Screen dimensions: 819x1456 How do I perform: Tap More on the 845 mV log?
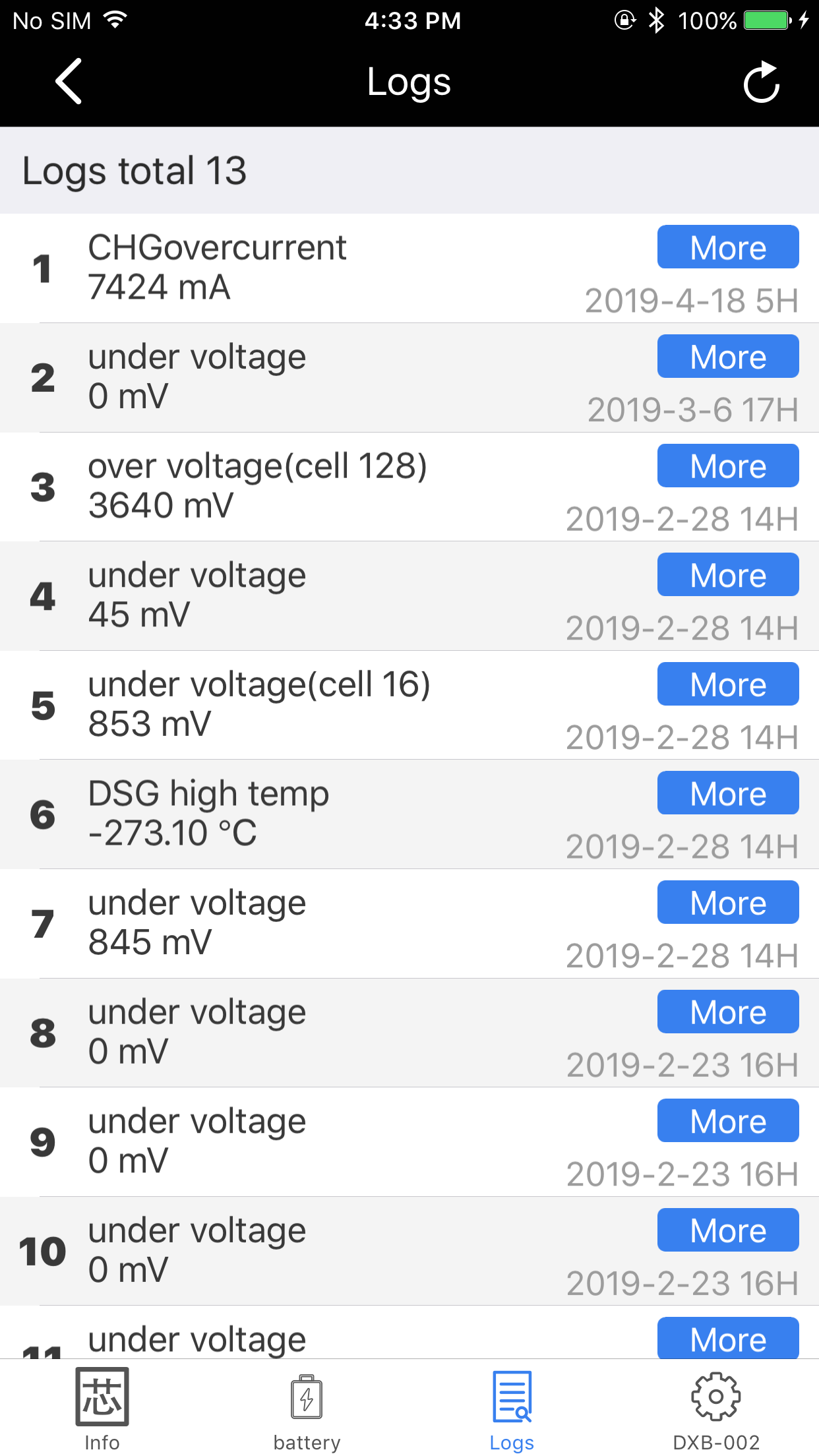click(727, 902)
